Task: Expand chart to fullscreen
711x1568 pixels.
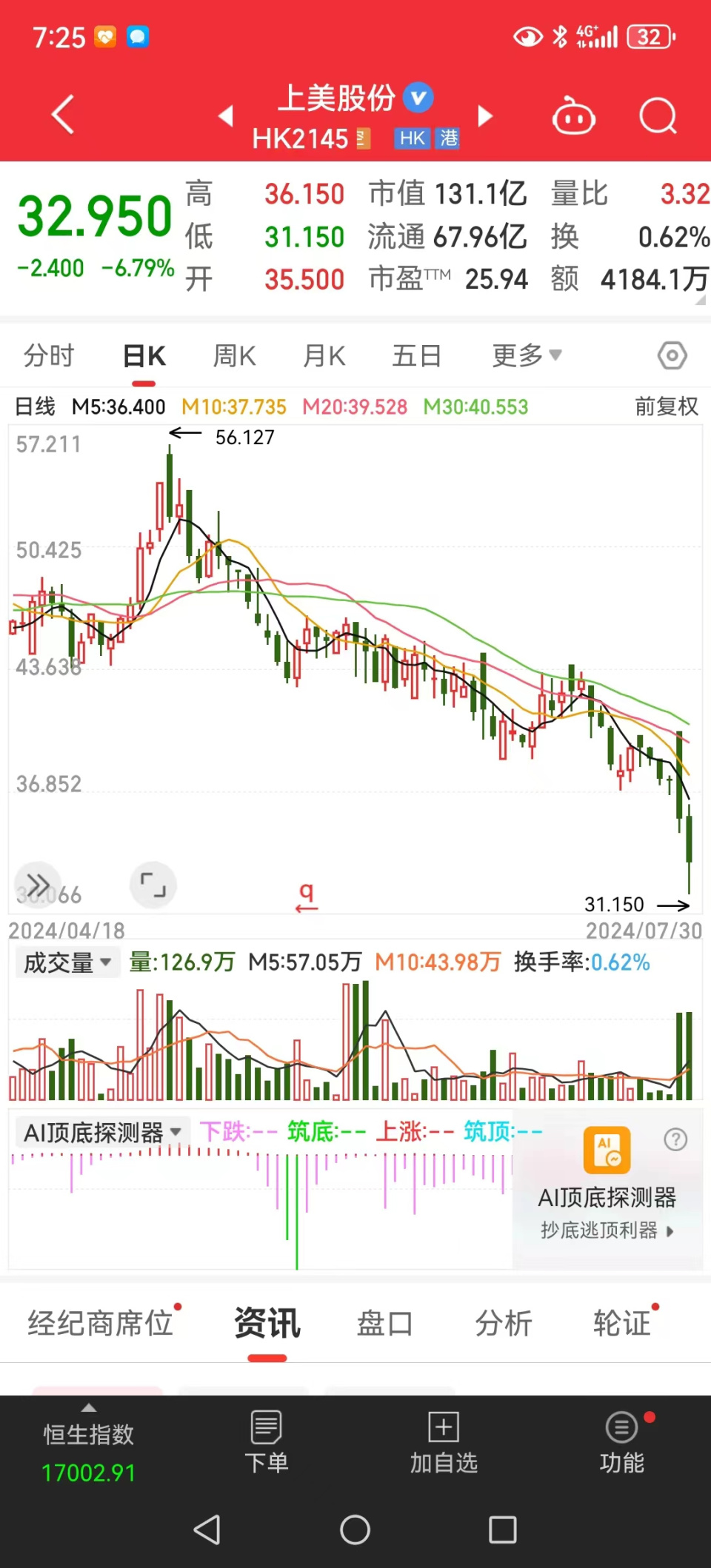Action: pyautogui.click(x=153, y=885)
